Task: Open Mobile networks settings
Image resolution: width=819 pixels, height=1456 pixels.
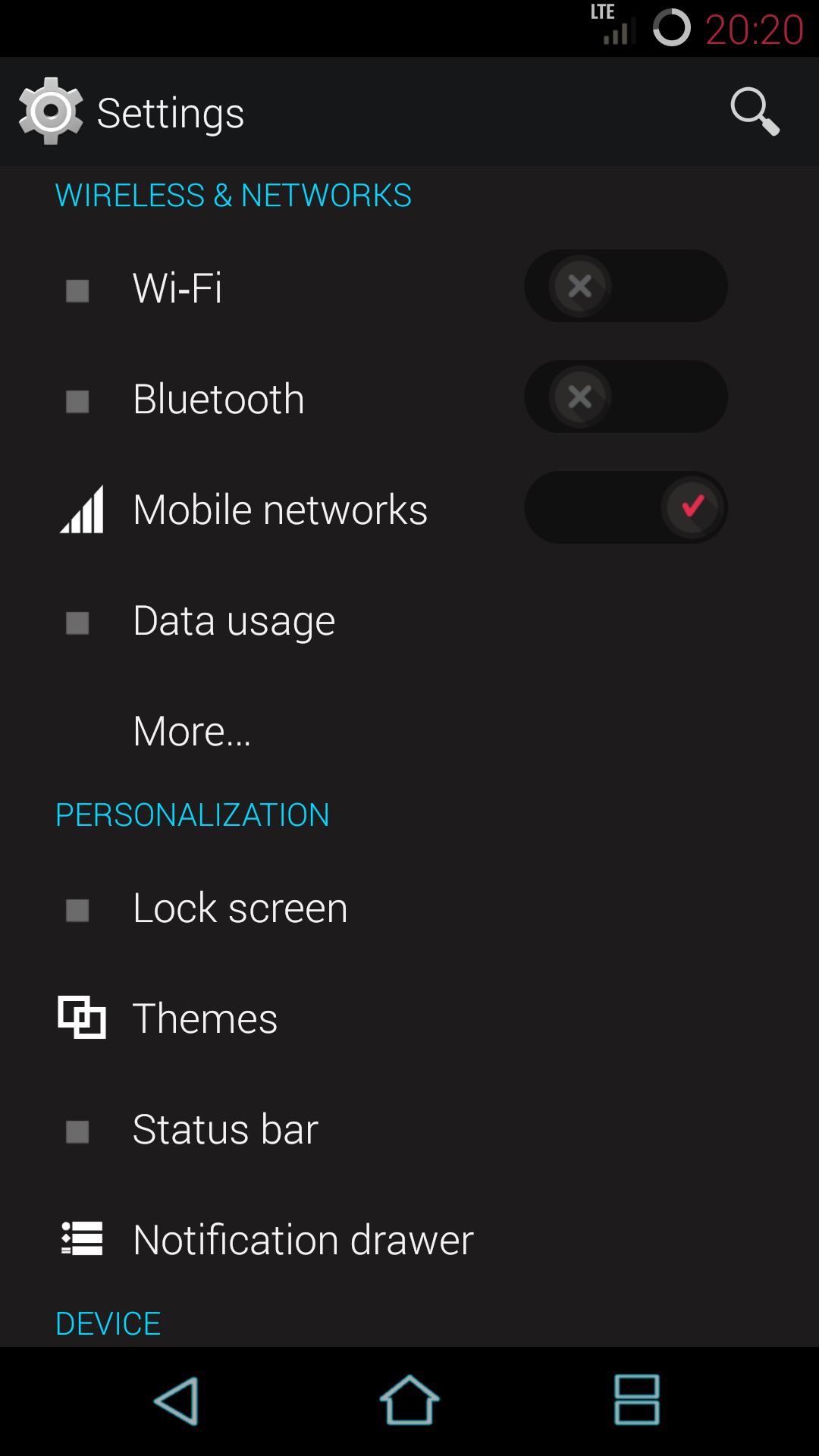Action: pos(409,509)
